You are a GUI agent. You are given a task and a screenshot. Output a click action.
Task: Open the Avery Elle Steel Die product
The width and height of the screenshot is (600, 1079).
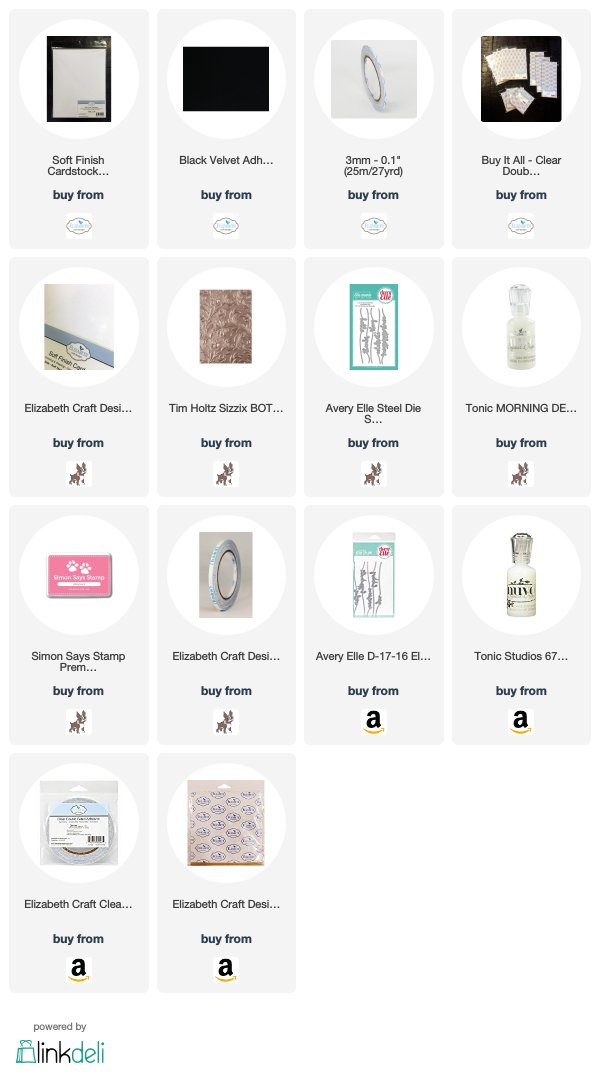[x=374, y=376]
